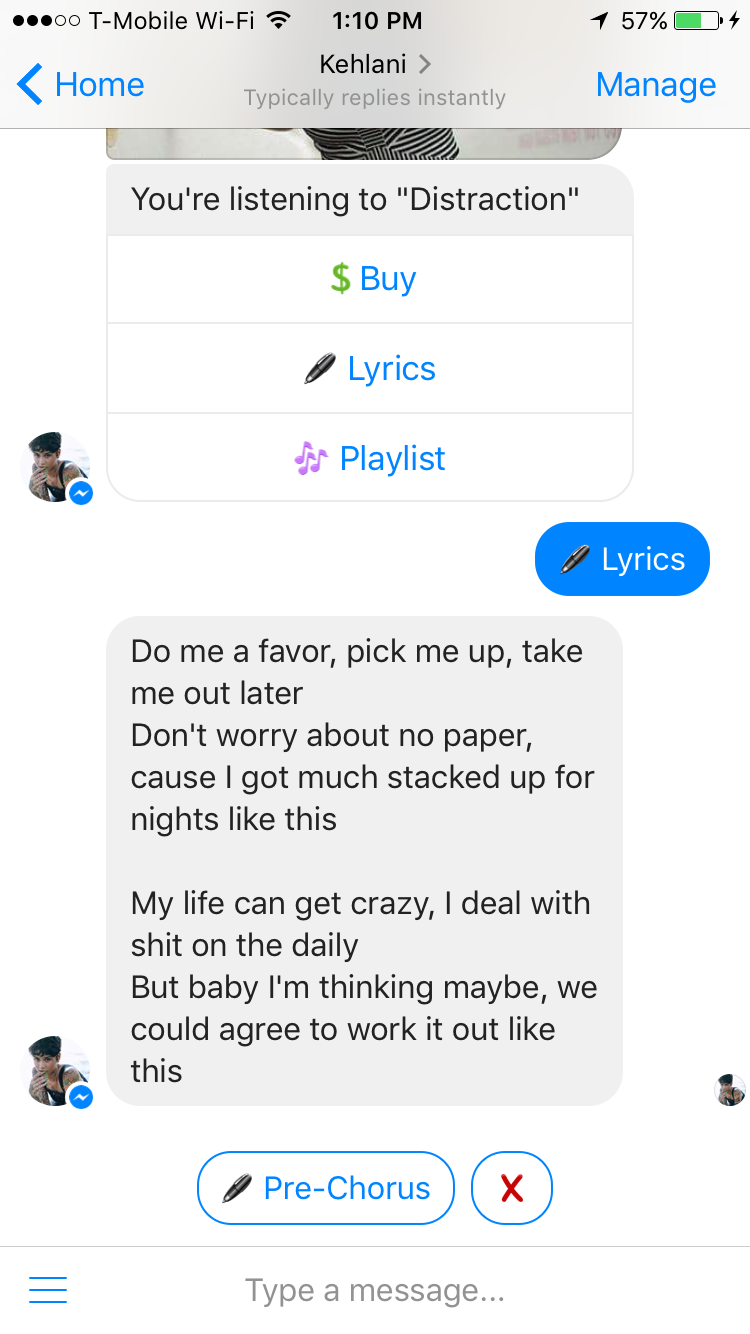Screen dimensions: 750x1334
Task: Open the Playlist option
Action: [370, 457]
